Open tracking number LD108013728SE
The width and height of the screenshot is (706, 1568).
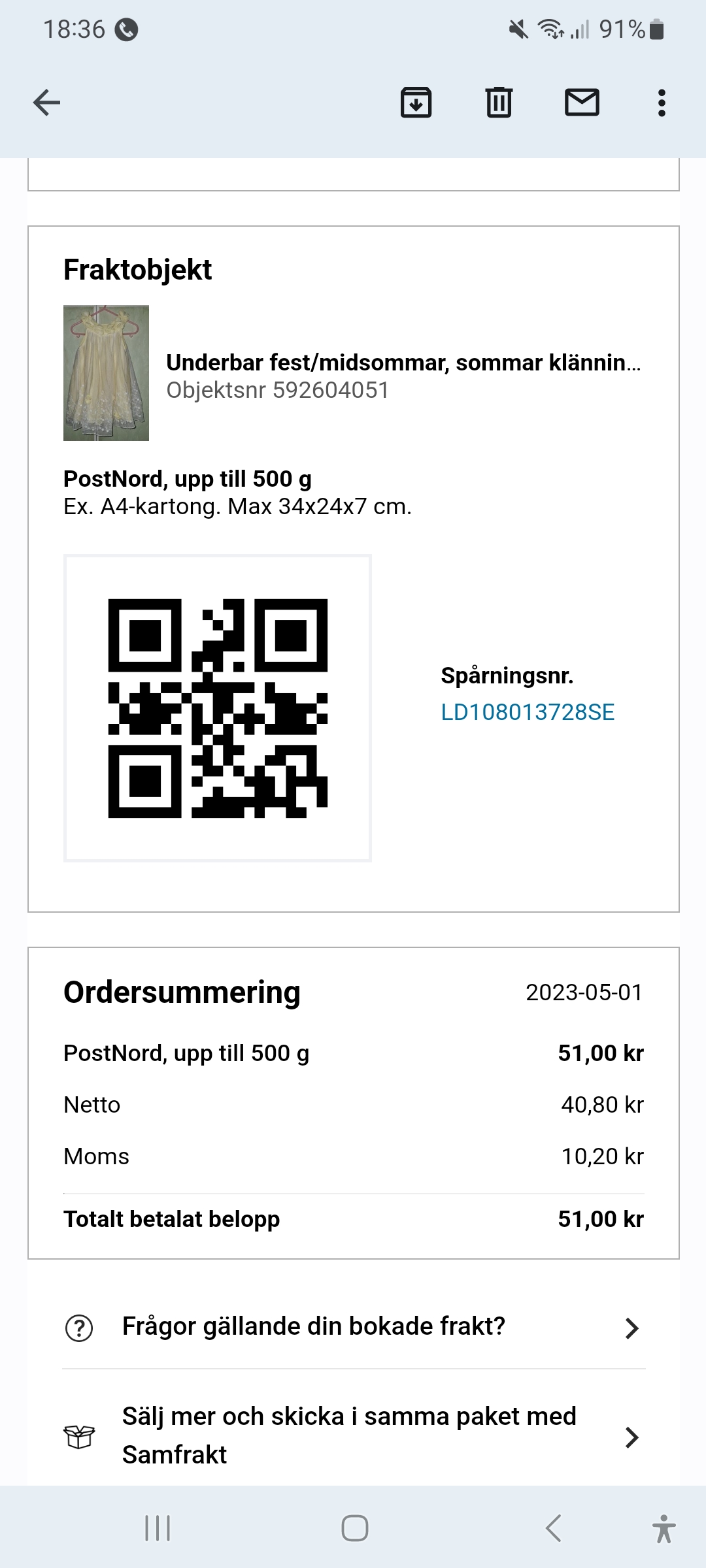pos(528,712)
